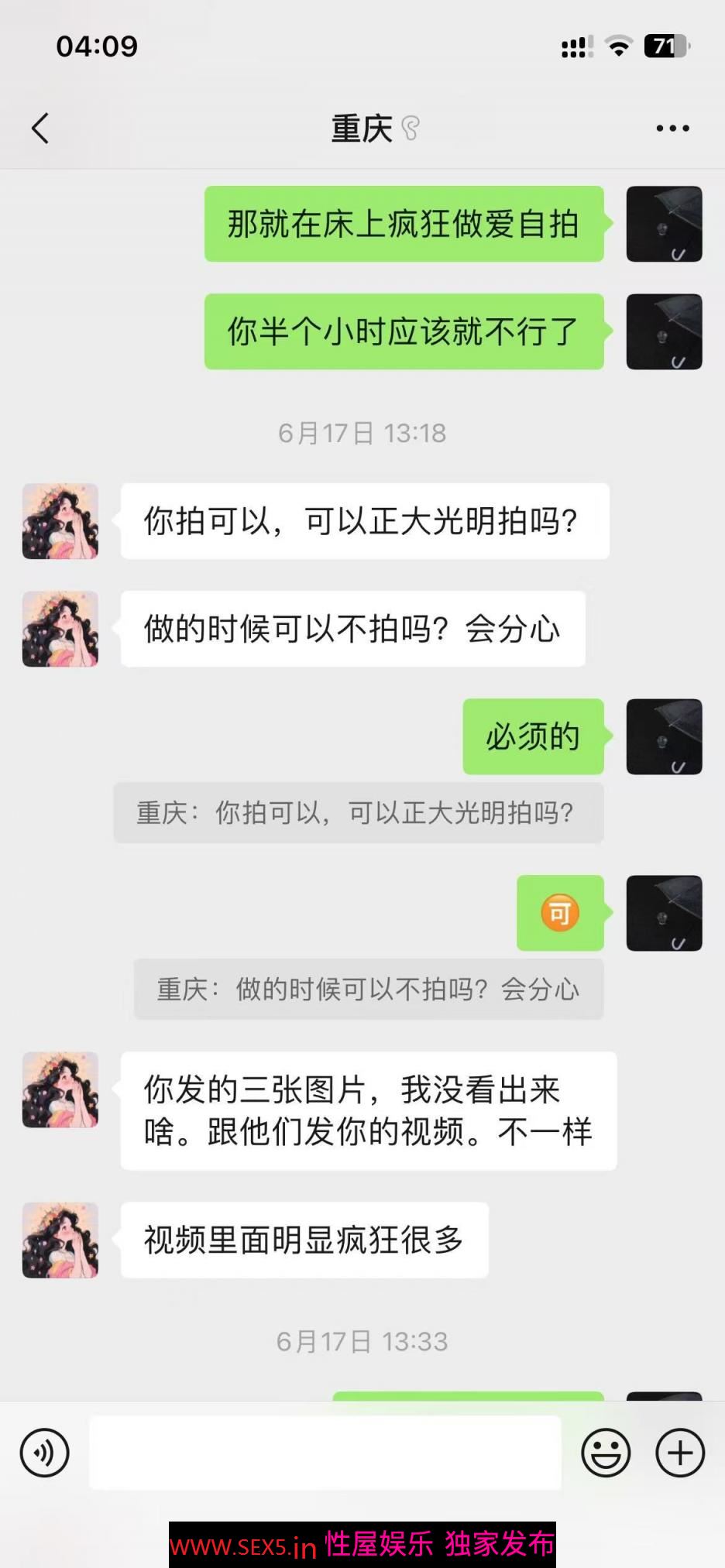The width and height of the screenshot is (725, 1568).
Task: Open the chat info overflow menu
Action: [672, 129]
